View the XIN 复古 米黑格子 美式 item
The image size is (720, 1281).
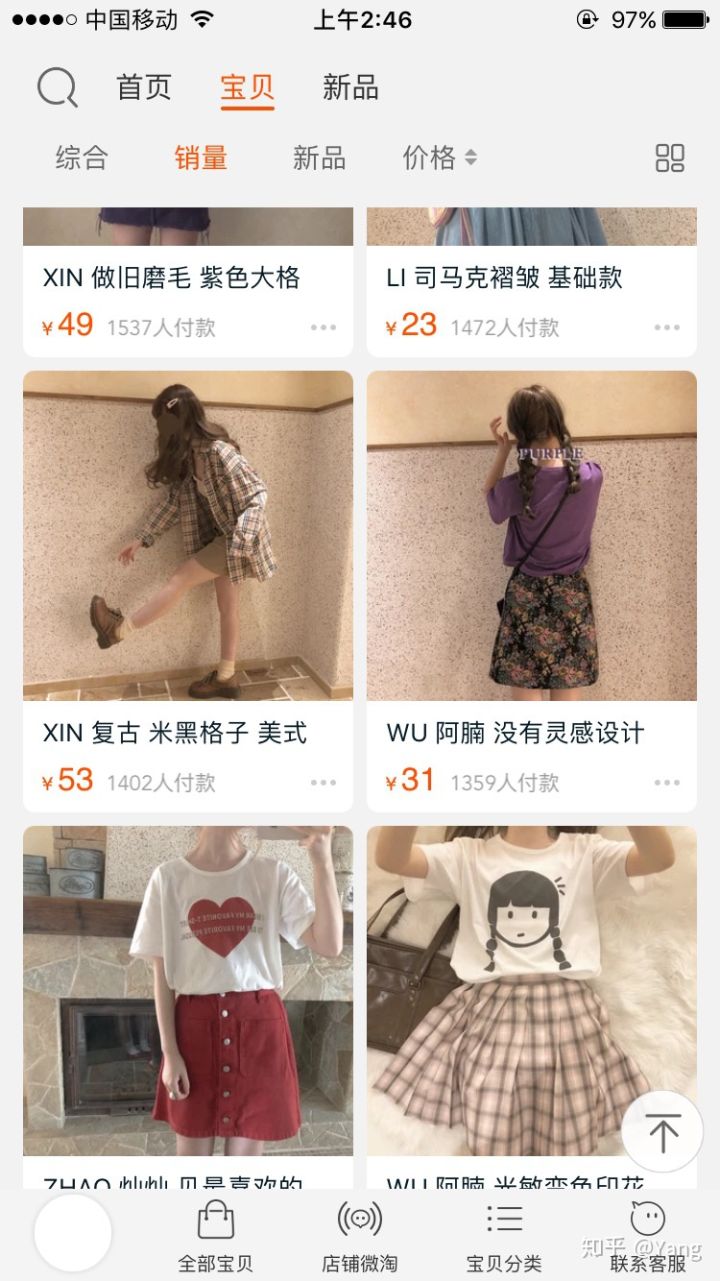pyautogui.click(x=188, y=535)
